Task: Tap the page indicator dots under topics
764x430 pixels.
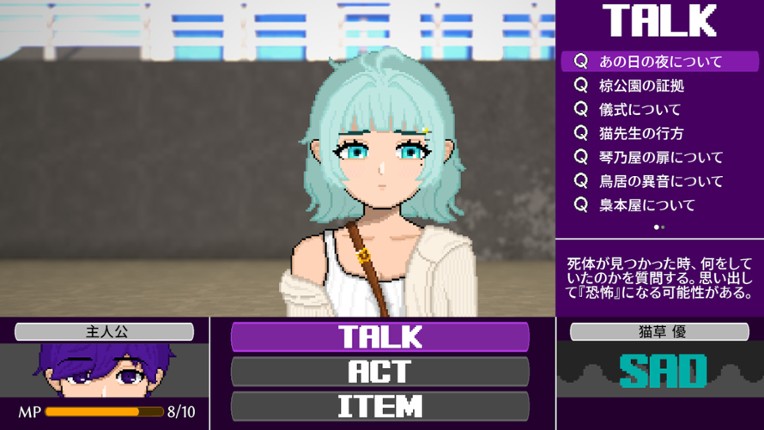Action: pyautogui.click(x=659, y=227)
